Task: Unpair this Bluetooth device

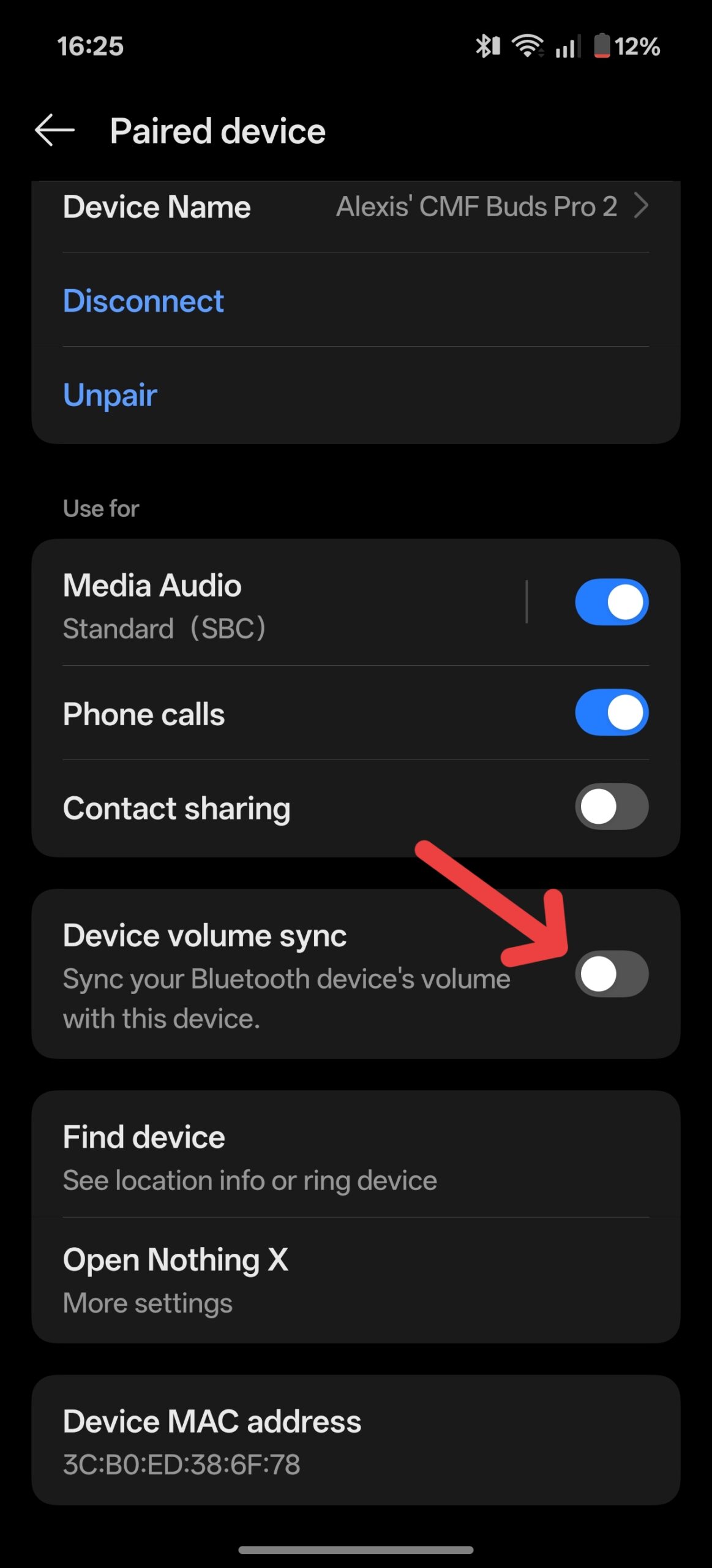Action: click(x=110, y=395)
